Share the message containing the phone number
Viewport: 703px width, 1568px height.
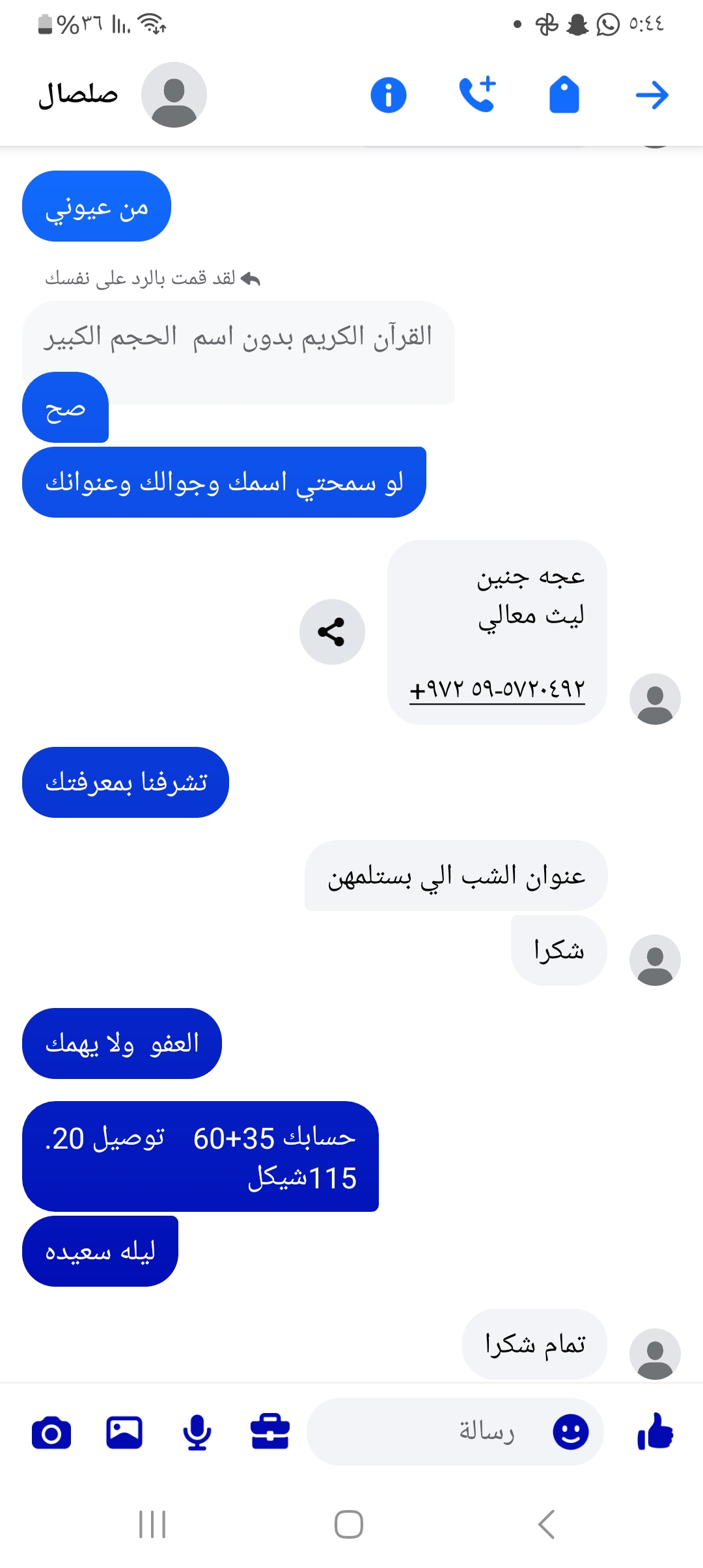[332, 632]
